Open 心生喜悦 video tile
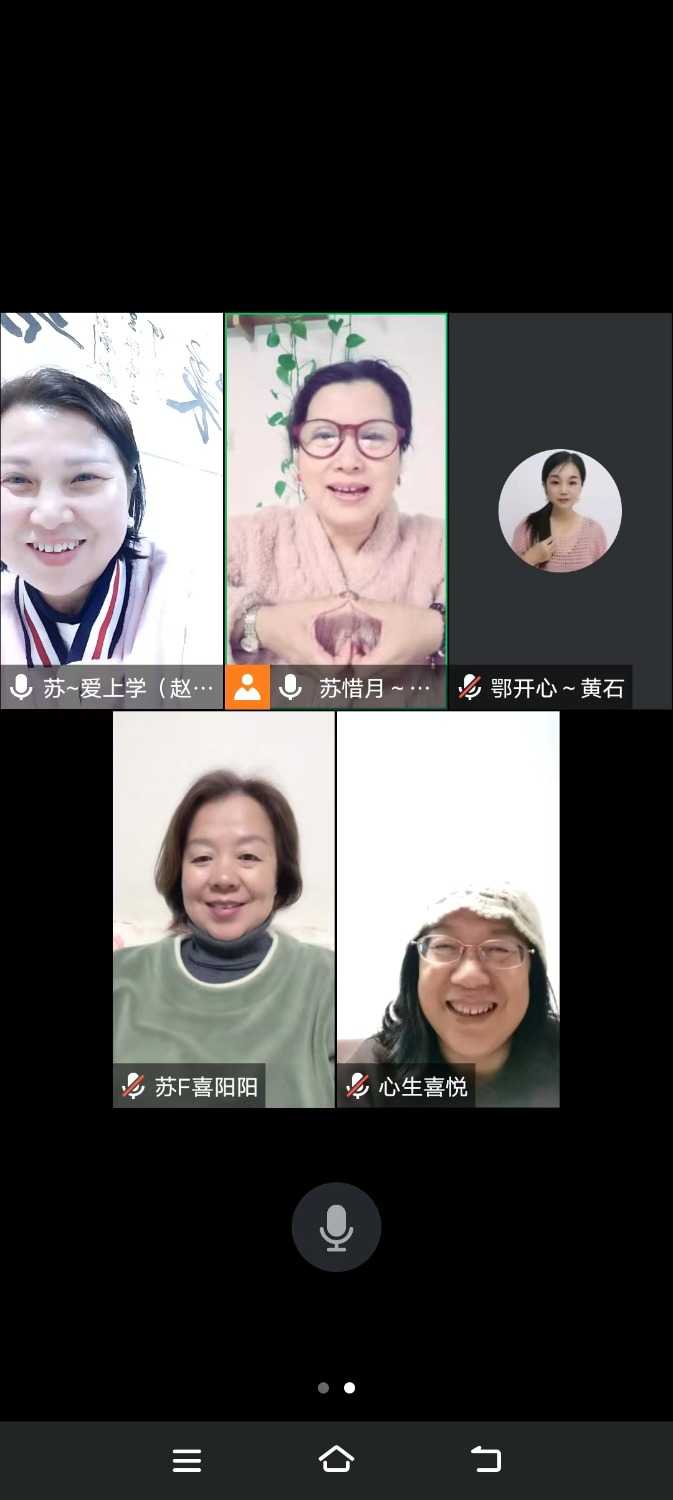Viewport: 673px width, 1500px height. (x=448, y=900)
